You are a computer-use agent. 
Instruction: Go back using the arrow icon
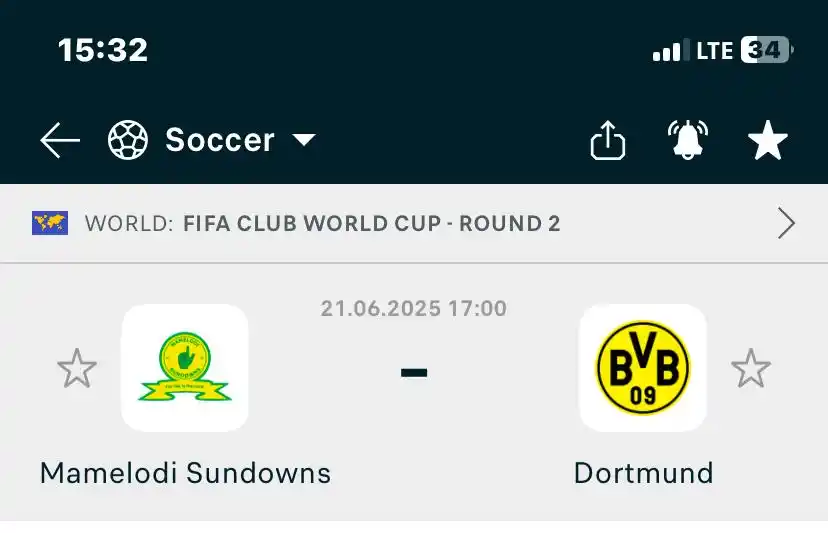tap(59, 141)
